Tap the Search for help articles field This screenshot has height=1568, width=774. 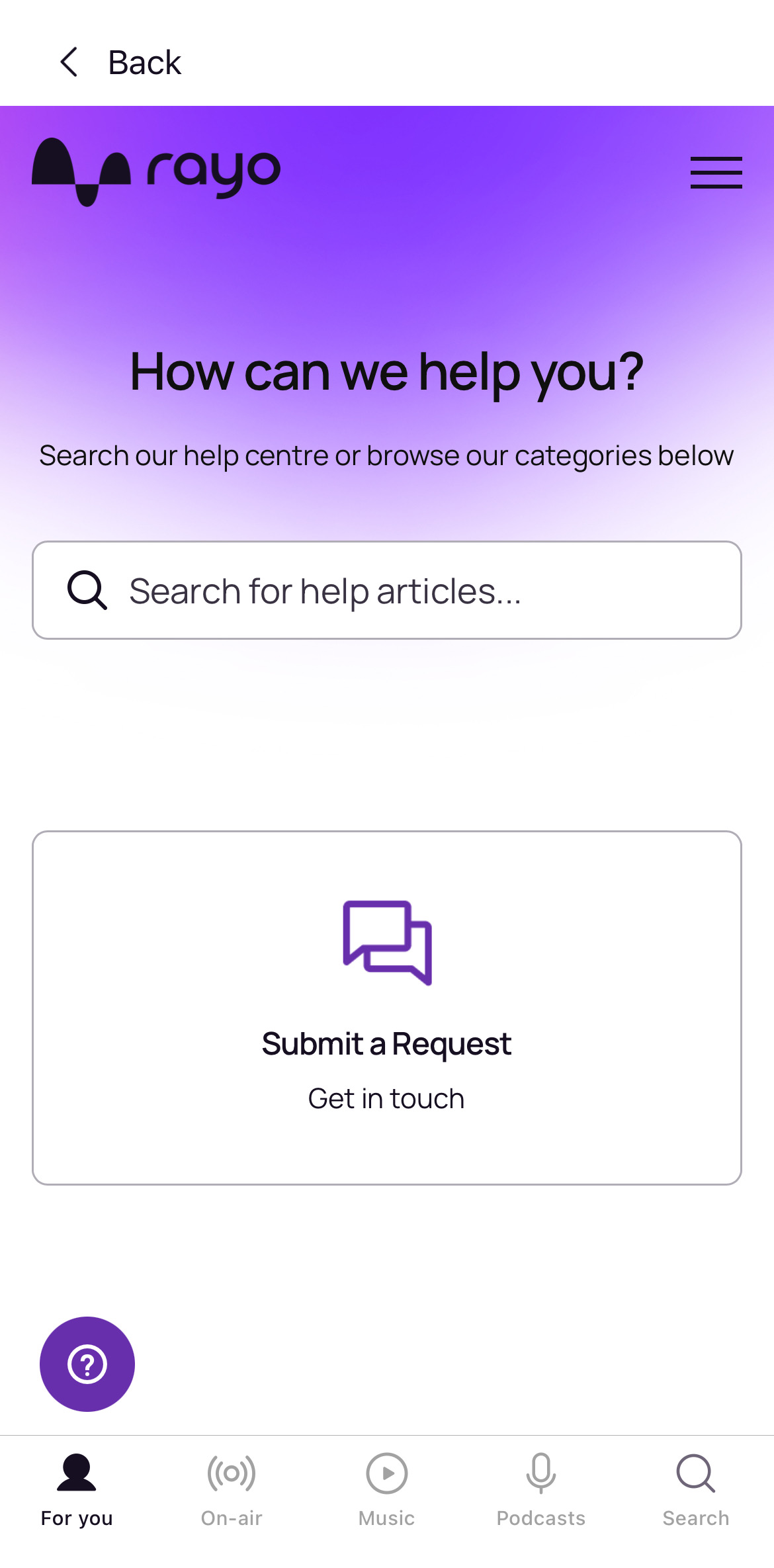(x=387, y=590)
